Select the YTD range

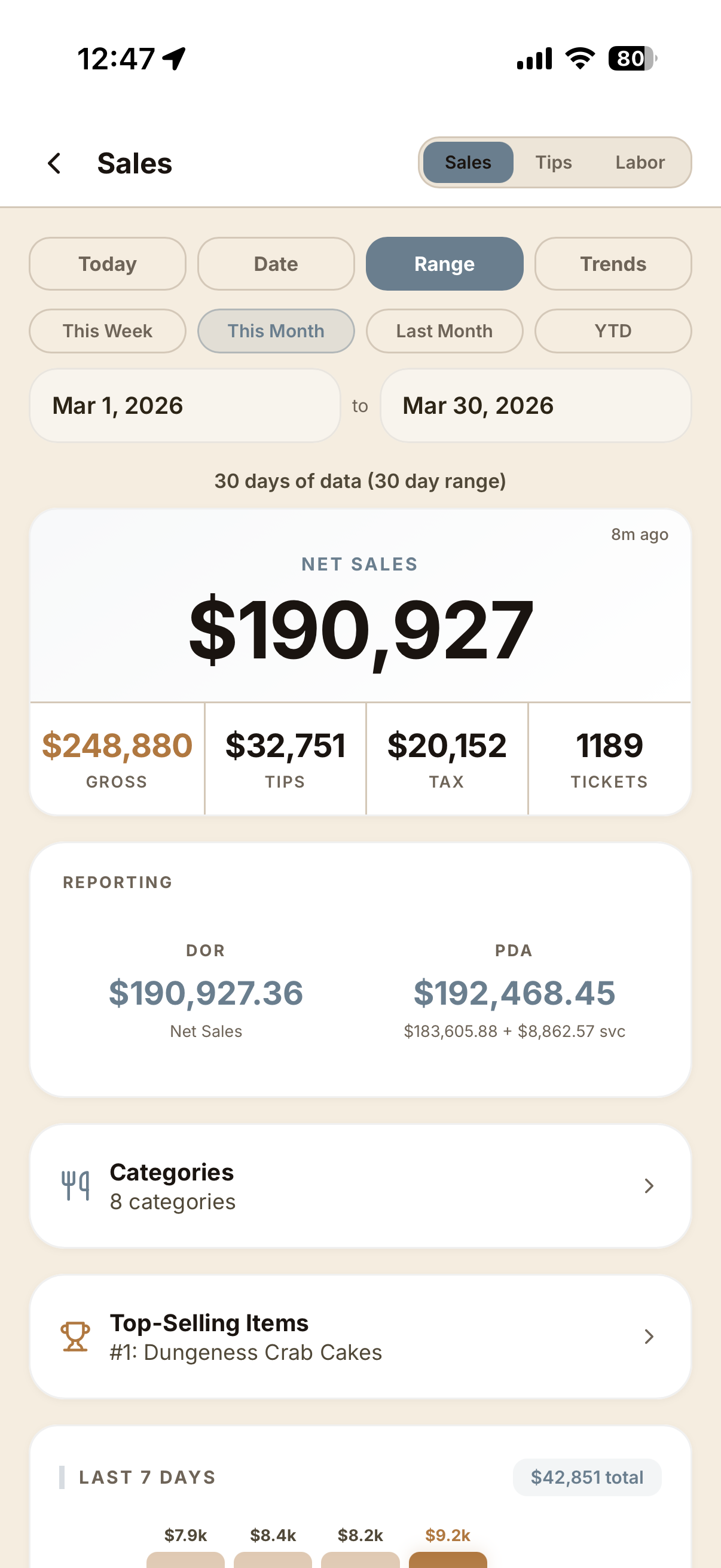click(x=613, y=331)
